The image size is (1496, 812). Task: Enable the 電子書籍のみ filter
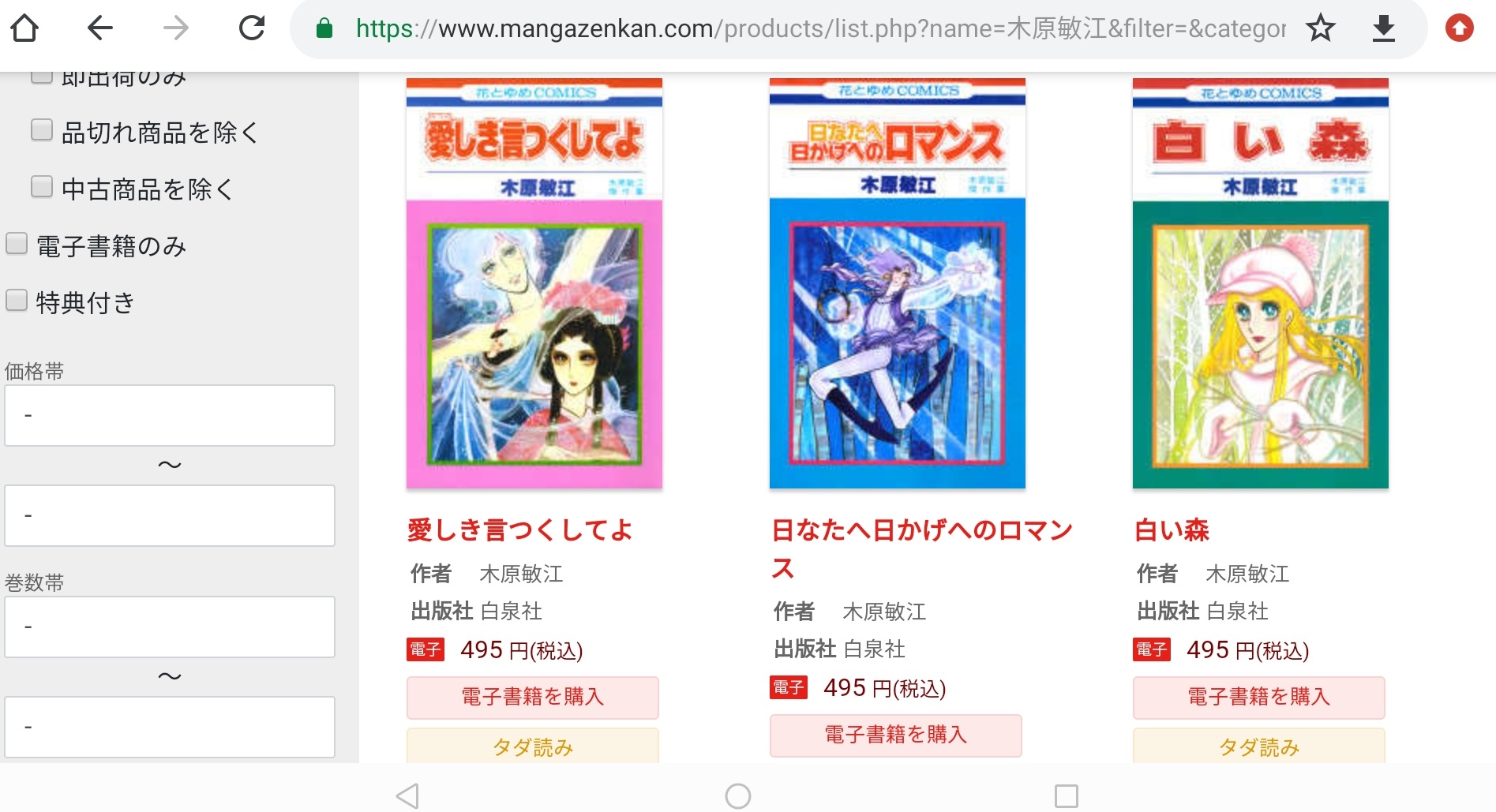(17, 244)
